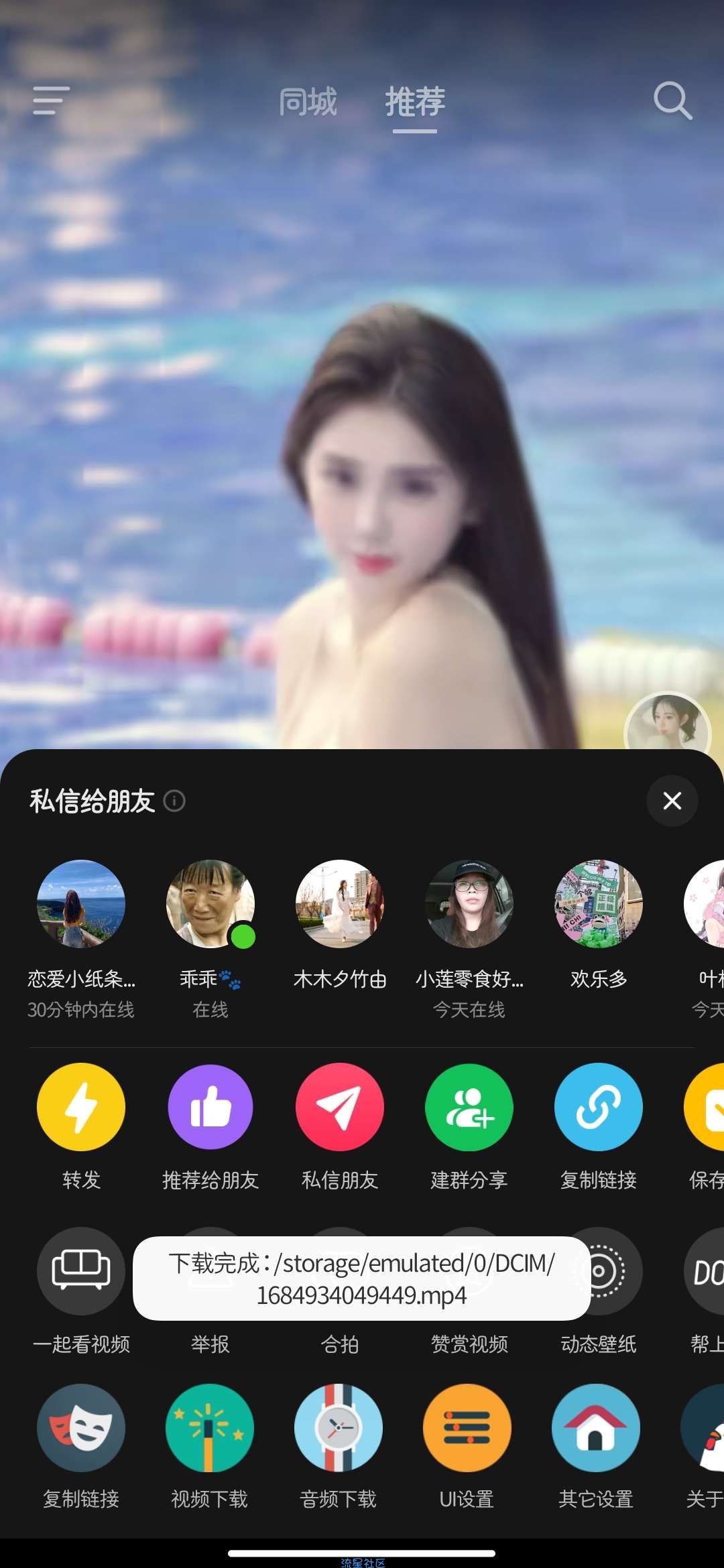Download the video with 视频下载
The height and width of the screenshot is (1568, 724).
(210, 1428)
